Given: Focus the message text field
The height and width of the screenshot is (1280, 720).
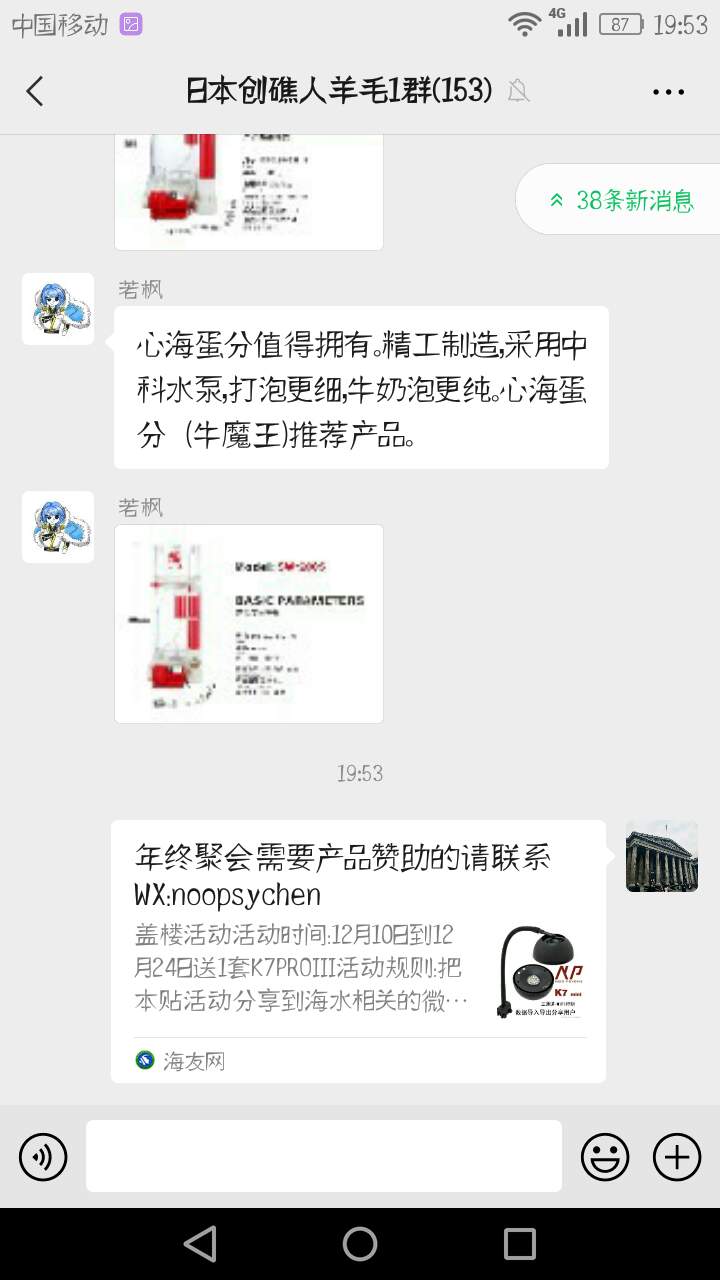Looking at the screenshot, I should 324,1156.
